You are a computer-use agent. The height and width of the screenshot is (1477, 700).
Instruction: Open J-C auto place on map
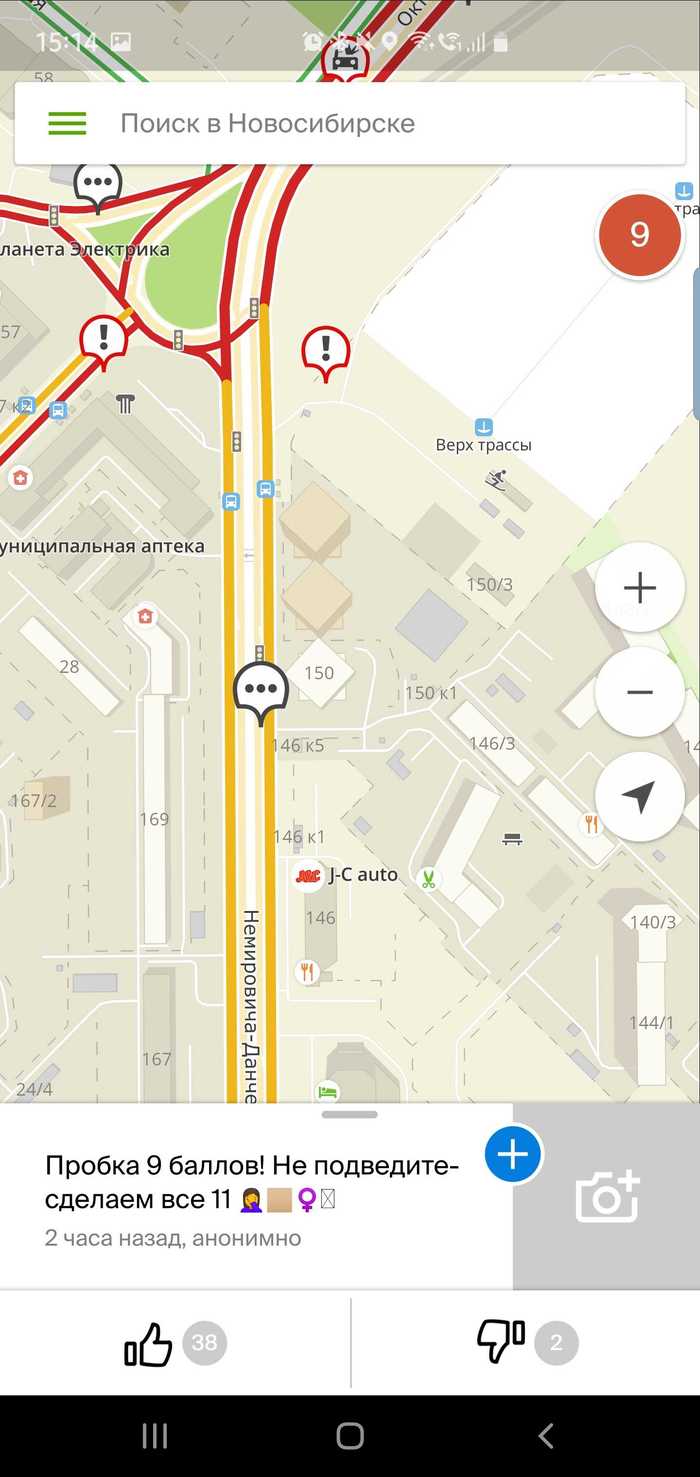click(x=346, y=875)
